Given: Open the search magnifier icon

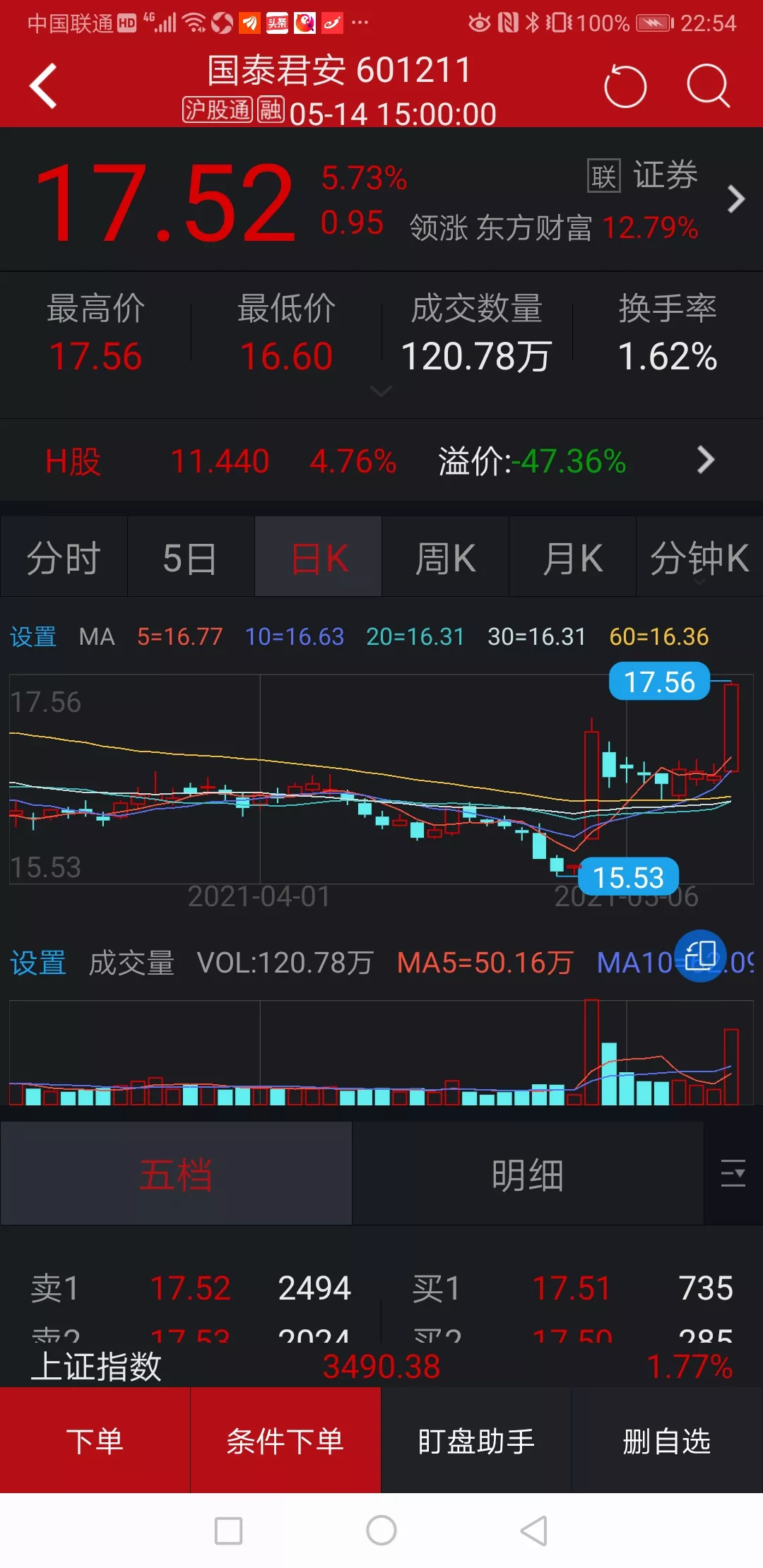Looking at the screenshot, I should coord(708,87).
